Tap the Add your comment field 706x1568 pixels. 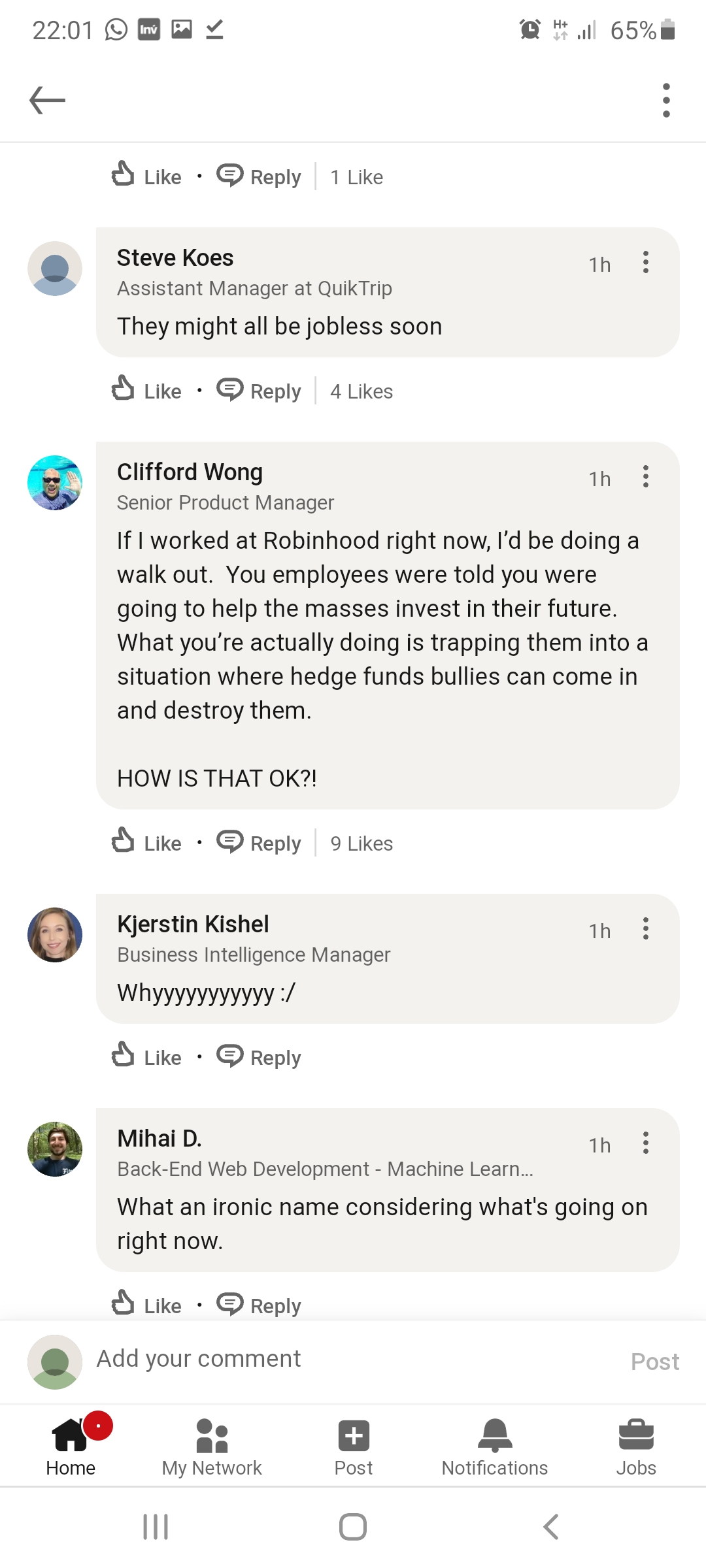click(x=327, y=1359)
